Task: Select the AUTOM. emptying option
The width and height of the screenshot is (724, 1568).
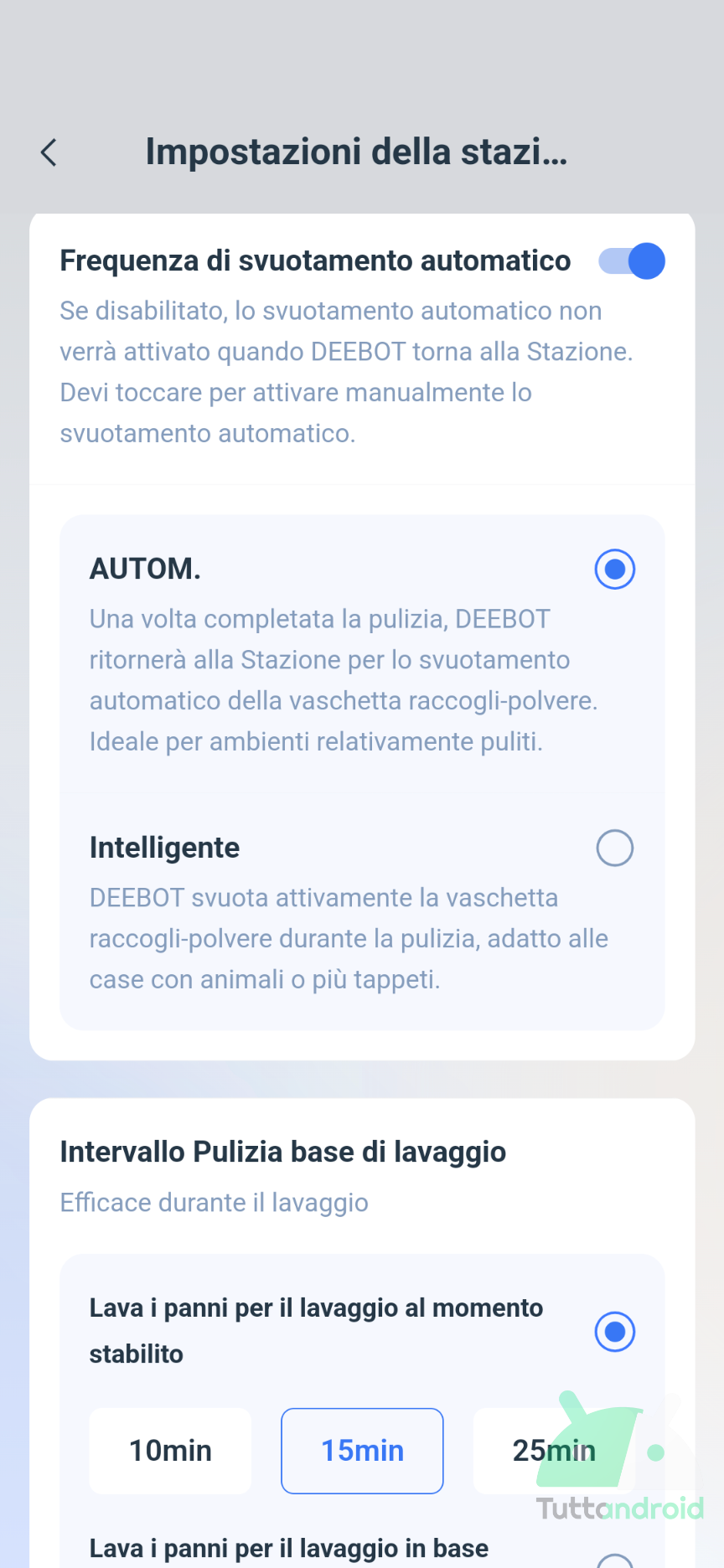Action: (615, 570)
